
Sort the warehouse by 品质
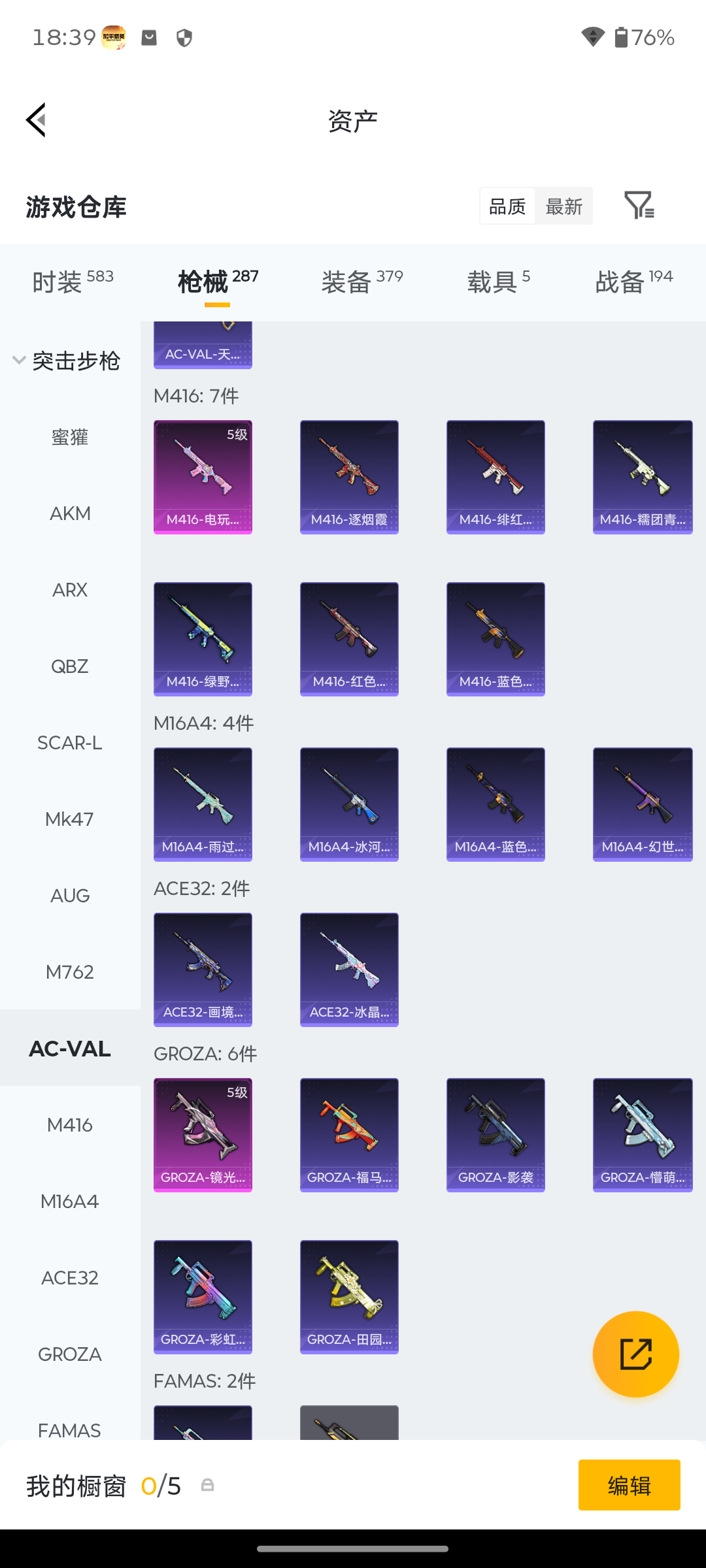click(x=507, y=206)
